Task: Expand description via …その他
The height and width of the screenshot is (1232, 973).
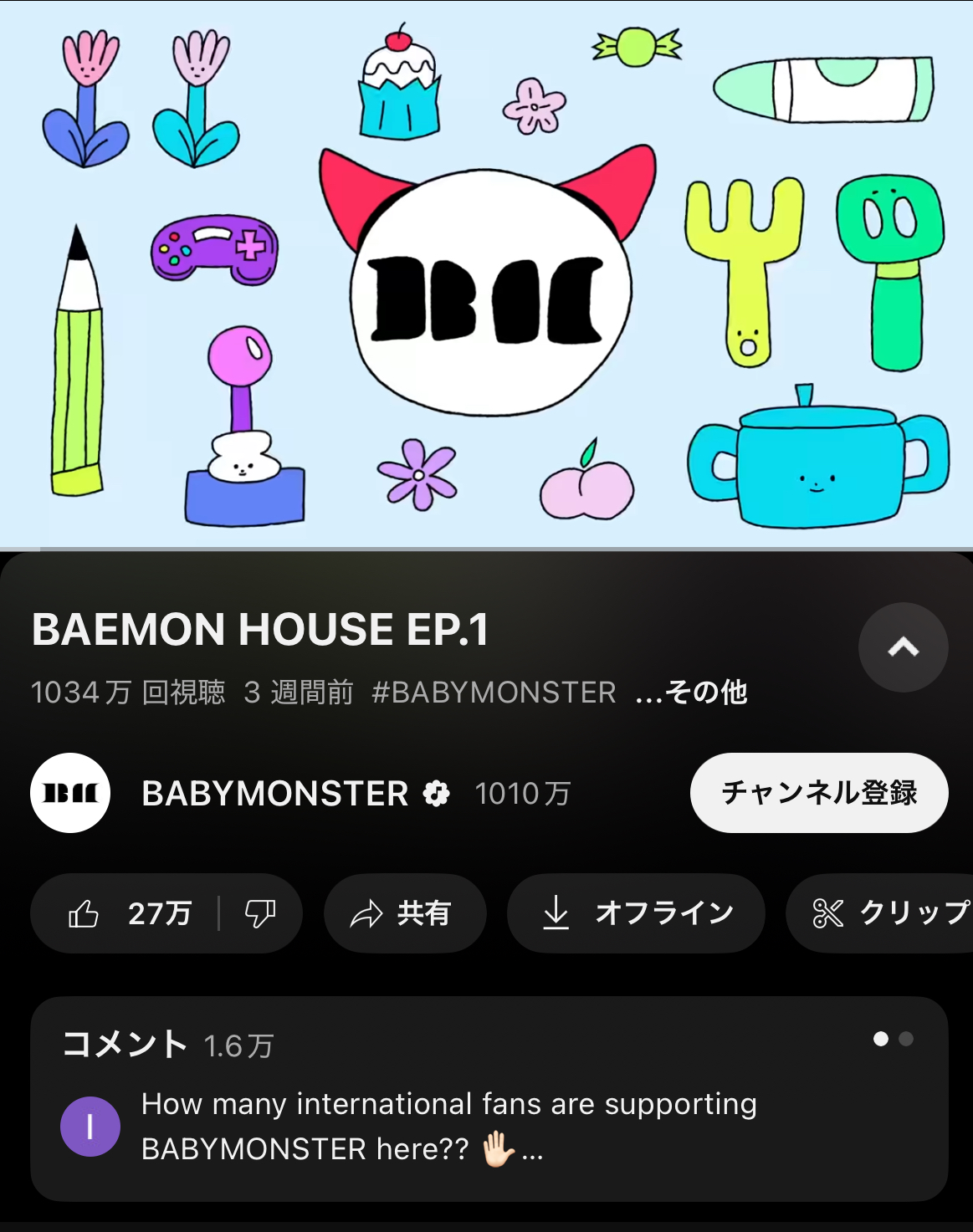Action: [x=691, y=693]
